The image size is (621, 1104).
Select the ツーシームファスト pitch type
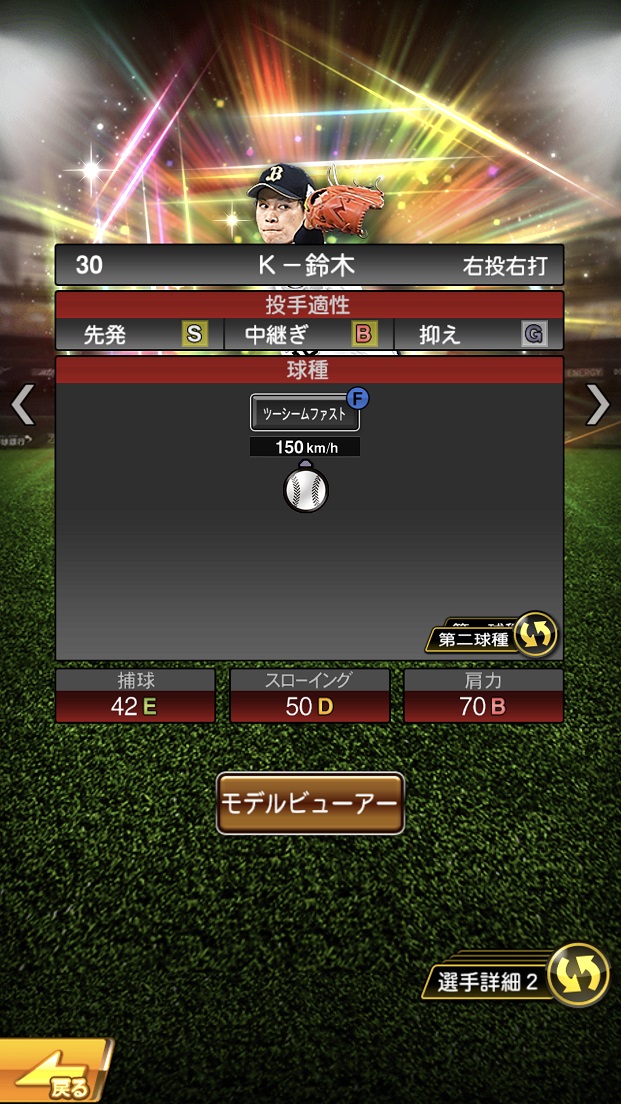305,412
